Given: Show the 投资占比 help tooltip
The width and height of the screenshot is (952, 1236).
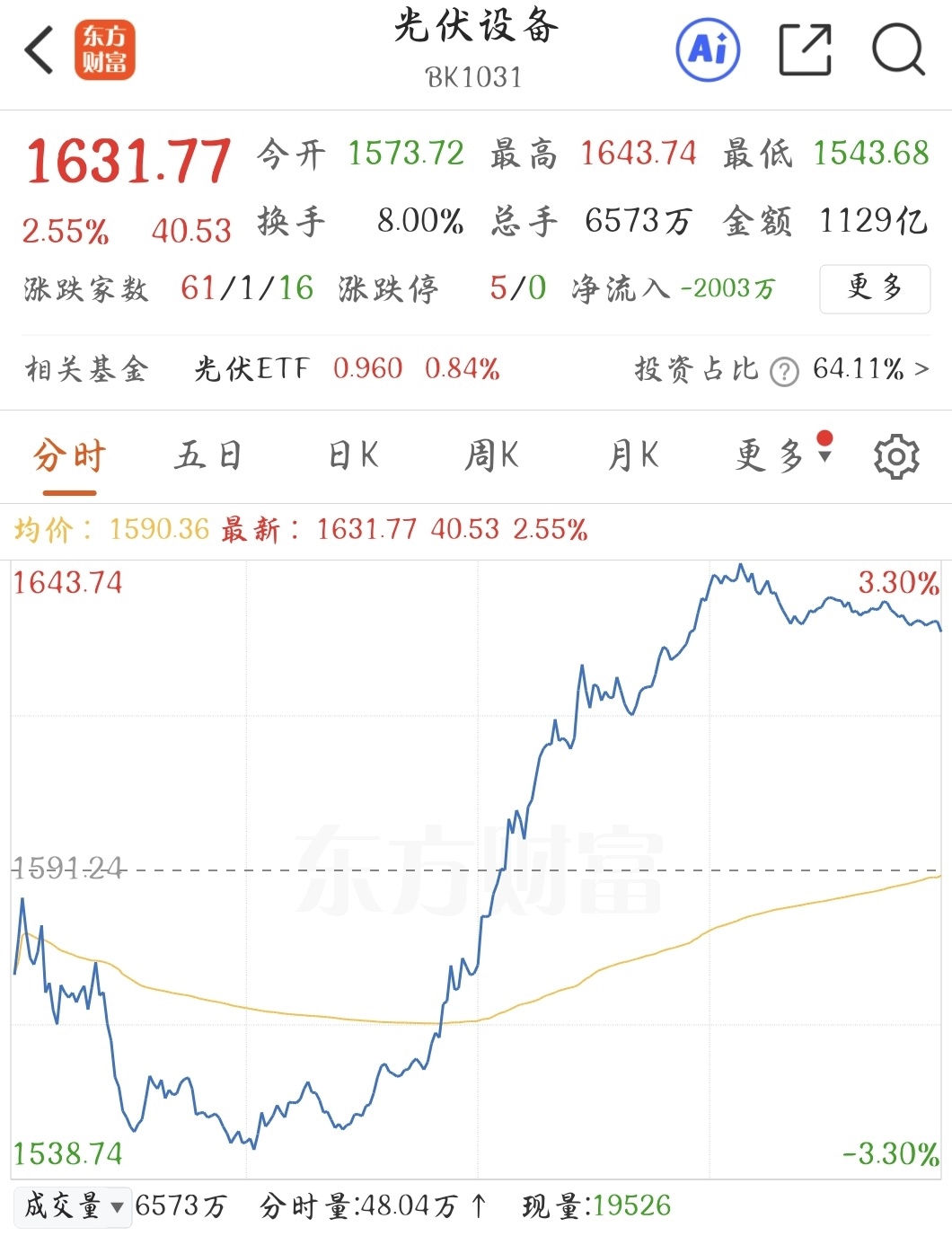Looking at the screenshot, I should pyautogui.click(x=784, y=371).
